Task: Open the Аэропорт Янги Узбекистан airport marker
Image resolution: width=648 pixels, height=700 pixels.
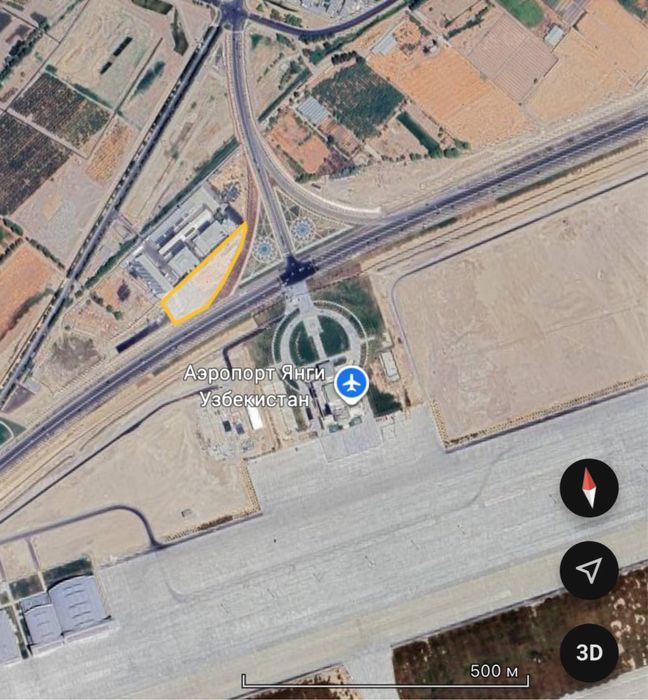Action: (x=351, y=383)
